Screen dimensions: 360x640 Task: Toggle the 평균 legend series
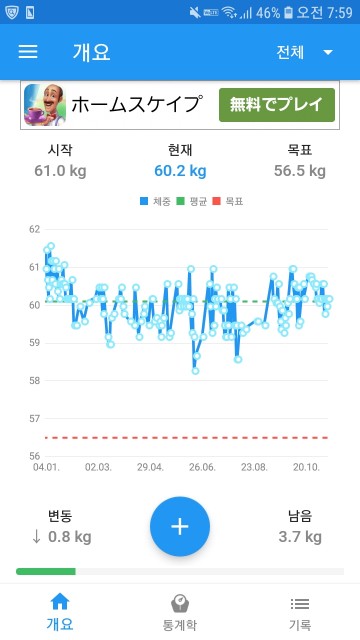coord(191,201)
